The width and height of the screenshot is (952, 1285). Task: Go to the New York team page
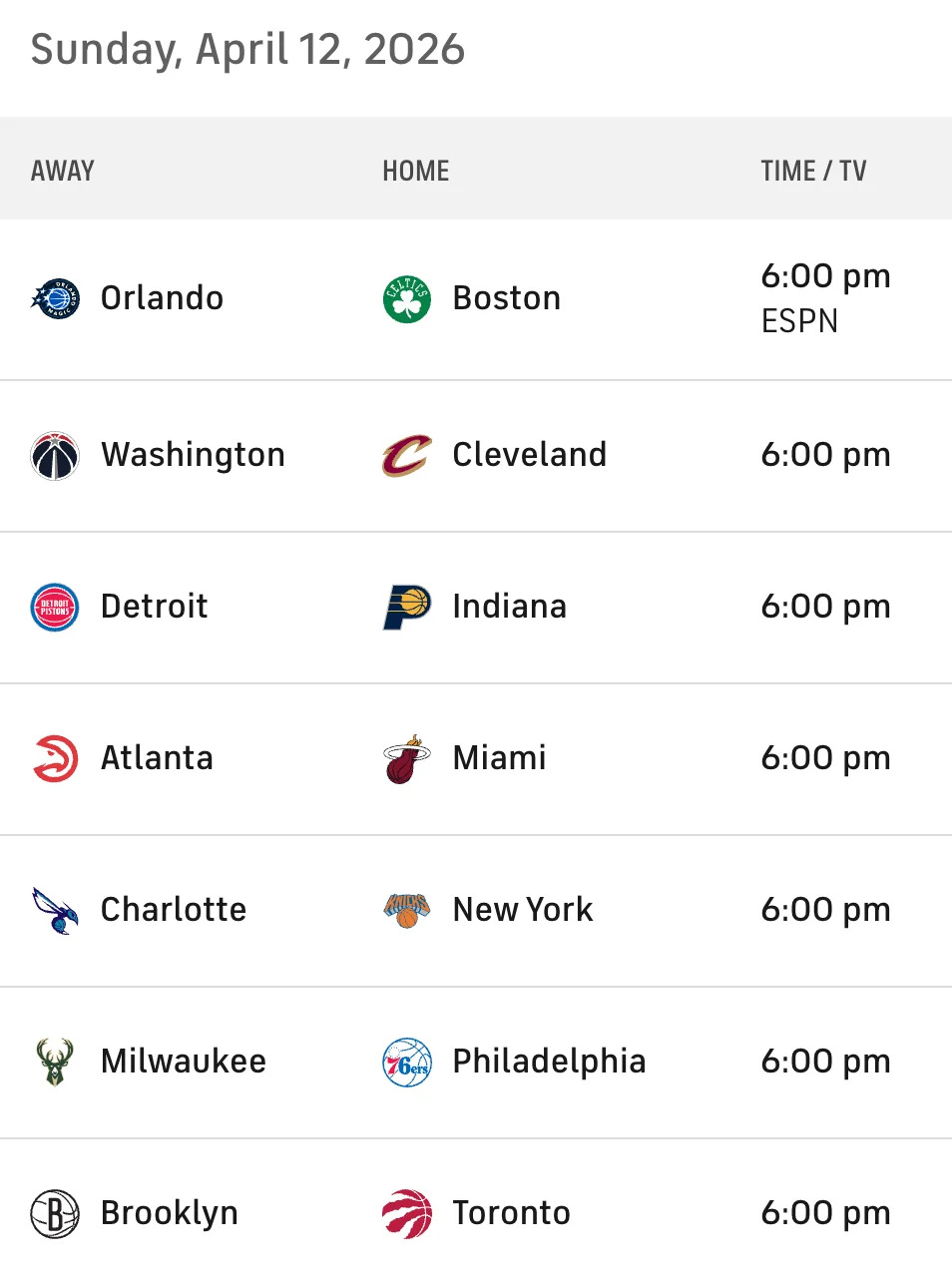[x=522, y=910]
